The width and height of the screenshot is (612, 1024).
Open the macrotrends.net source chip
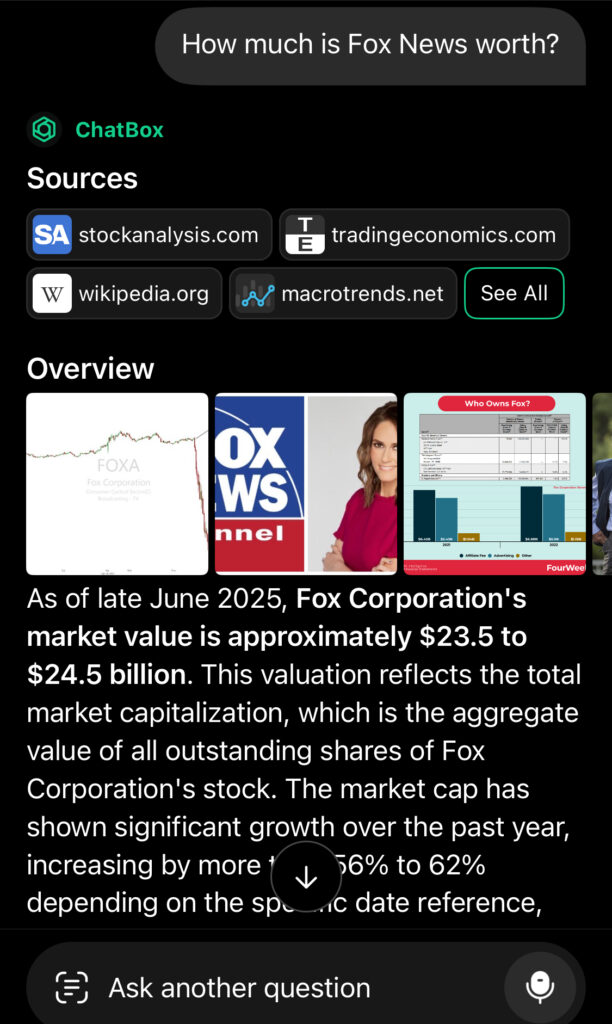coord(343,294)
